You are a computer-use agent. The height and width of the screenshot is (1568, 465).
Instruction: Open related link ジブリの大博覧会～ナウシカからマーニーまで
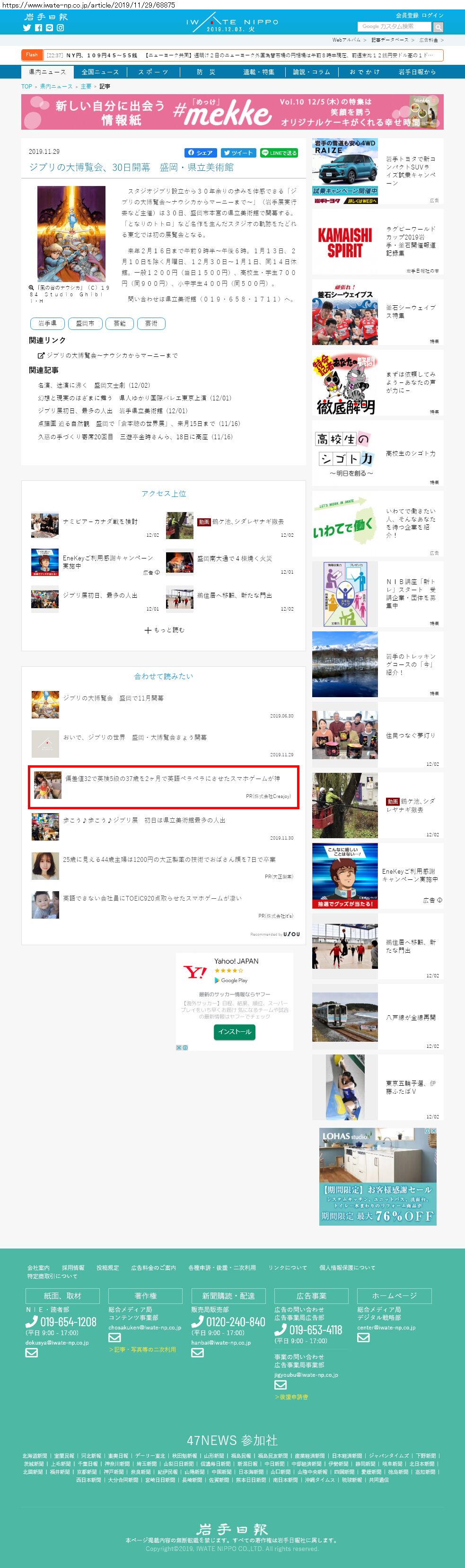pyautogui.click(x=112, y=355)
